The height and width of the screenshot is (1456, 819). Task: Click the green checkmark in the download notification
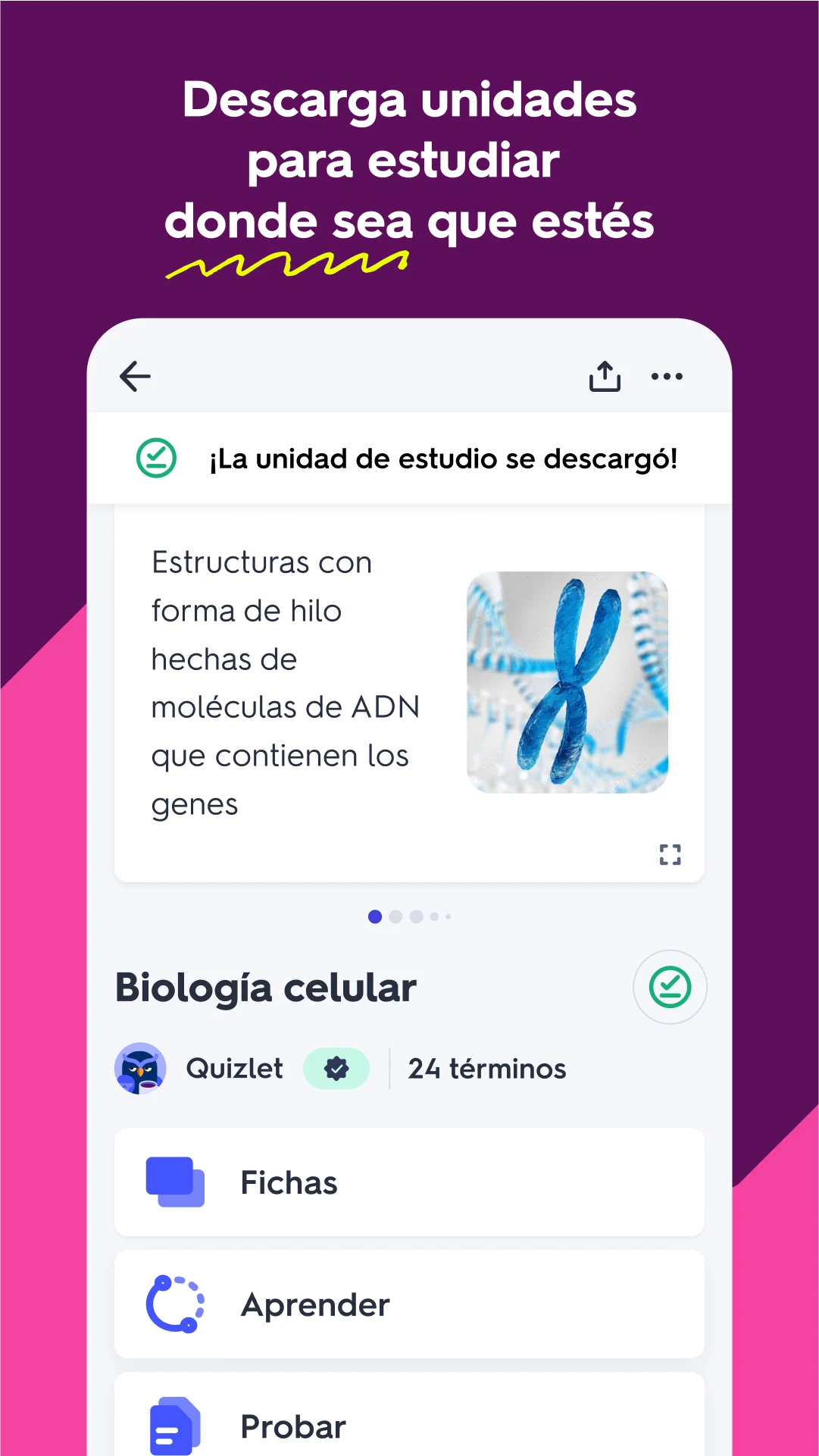point(156,456)
